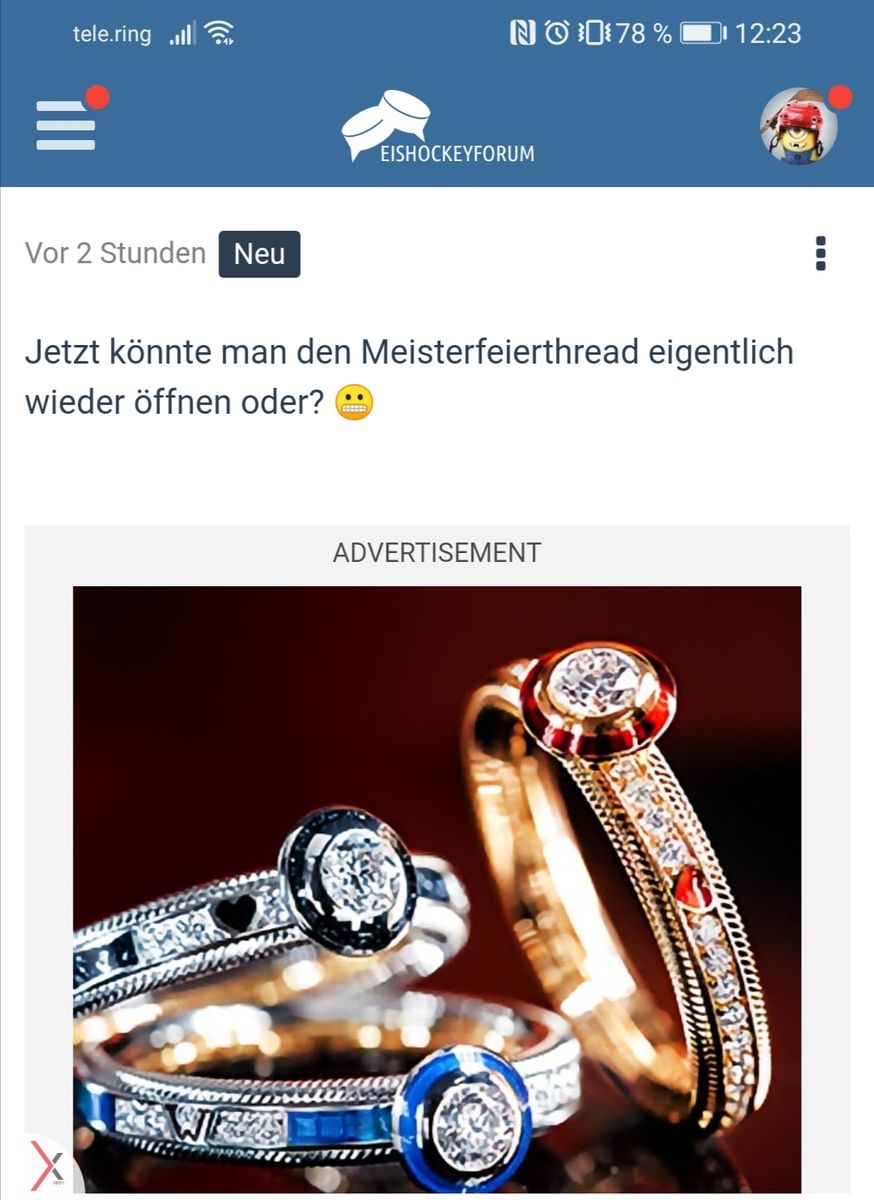Open the hamburger drawer menu
The height and width of the screenshot is (1200, 874).
[x=66, y=125]
